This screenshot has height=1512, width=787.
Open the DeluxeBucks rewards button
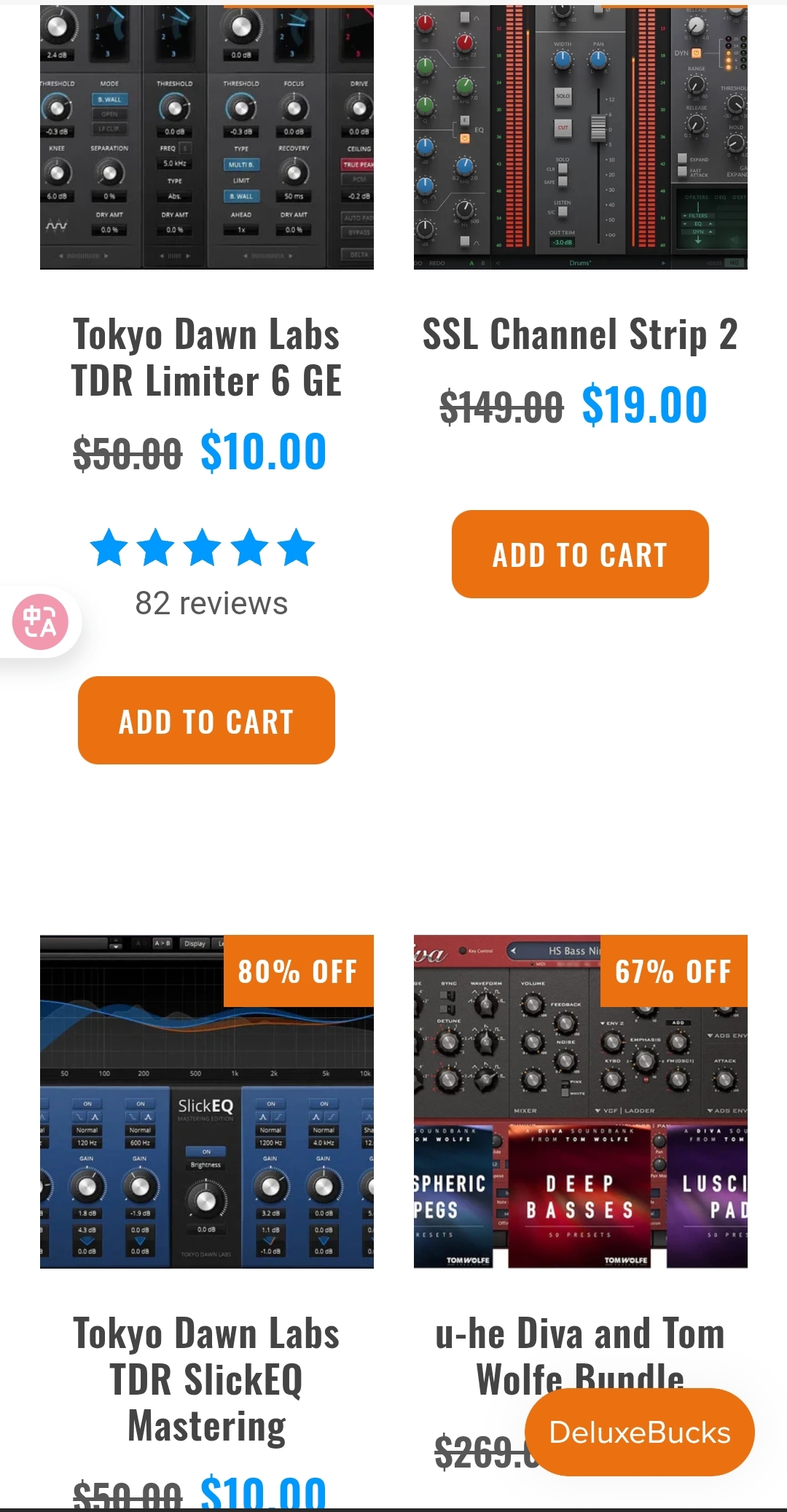[639, 1432]
